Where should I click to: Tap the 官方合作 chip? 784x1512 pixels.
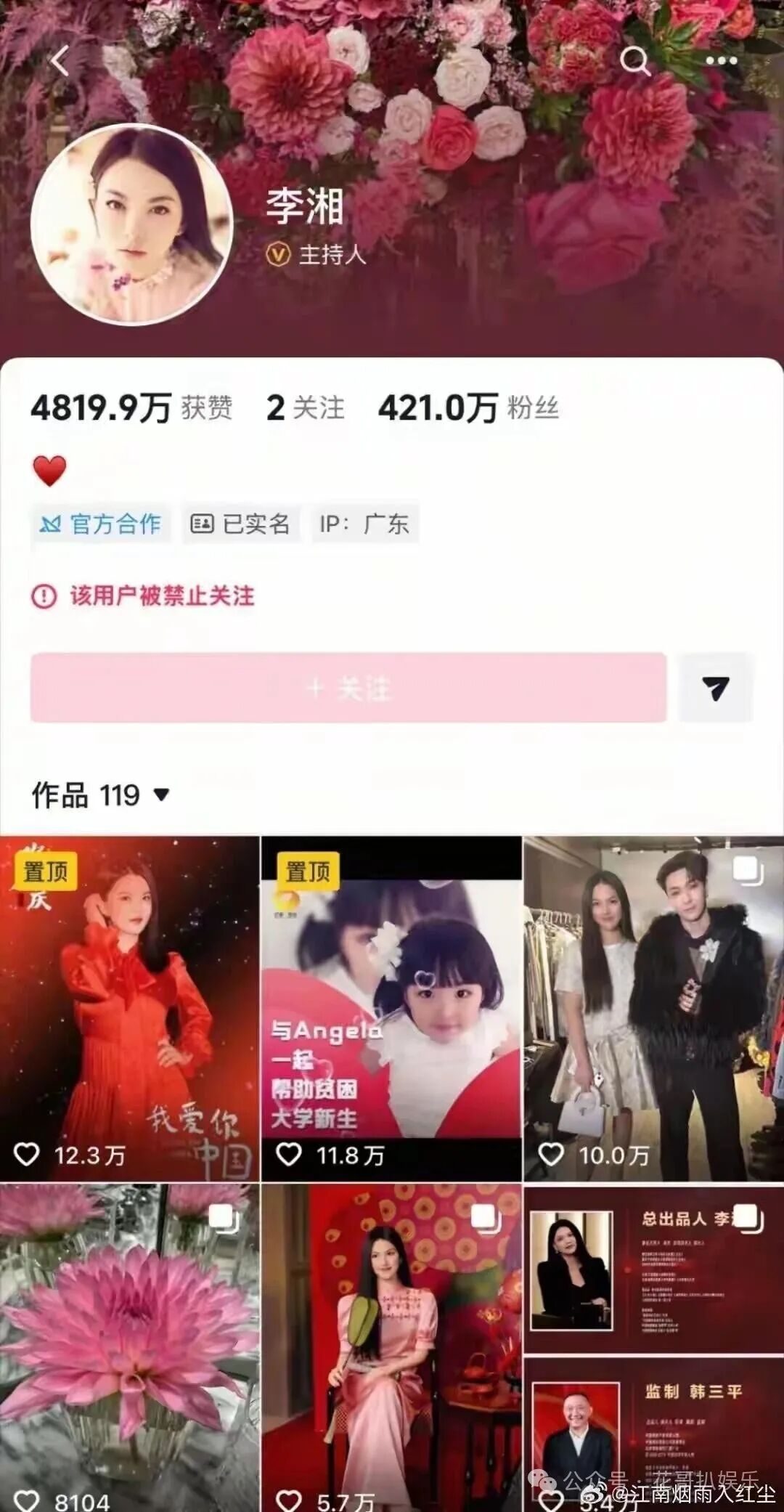(101, 524)
